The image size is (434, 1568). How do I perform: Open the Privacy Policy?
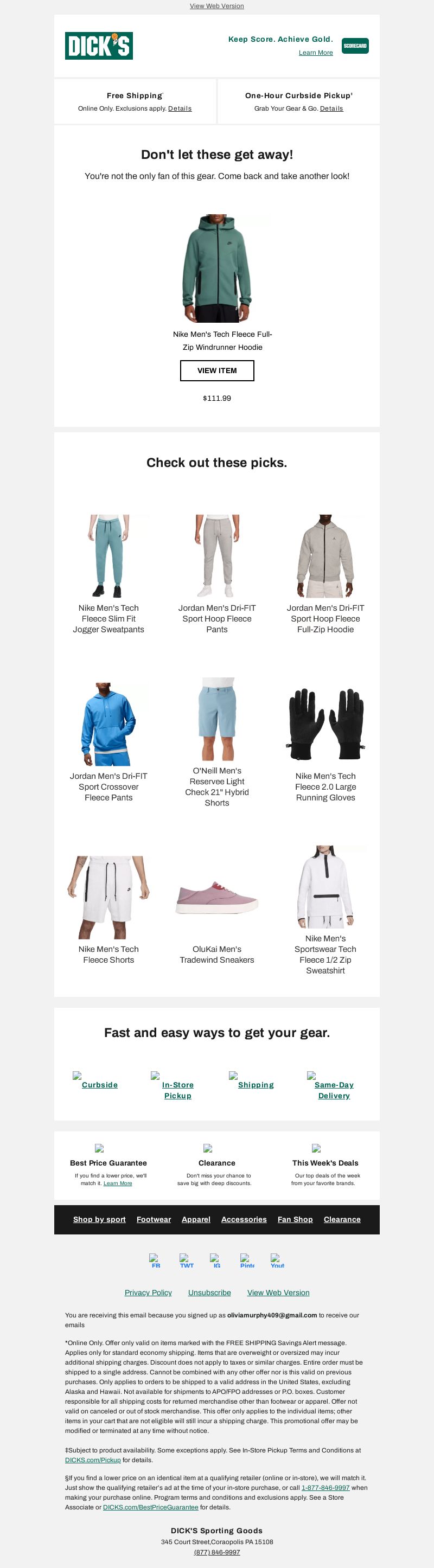pyautogui.click(x=148, y=1292)
